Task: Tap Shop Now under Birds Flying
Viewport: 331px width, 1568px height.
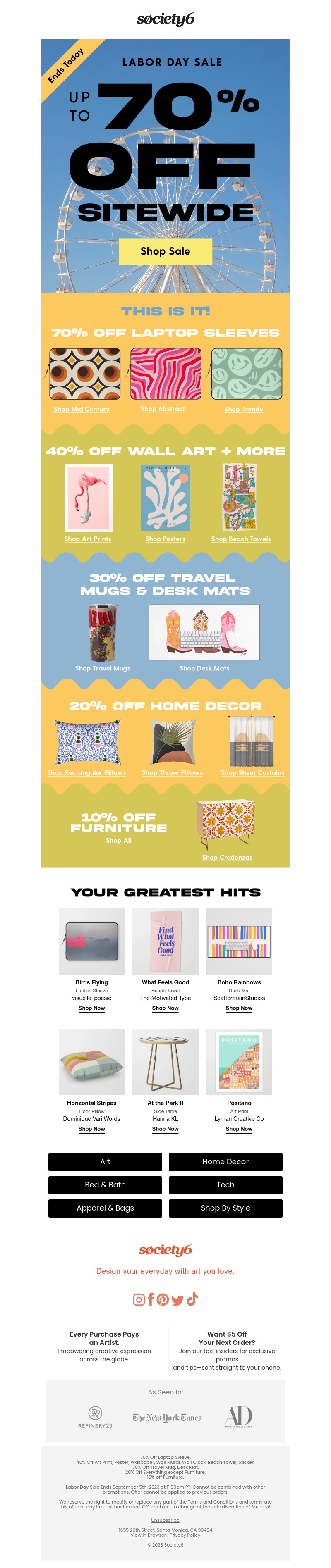Action: pyautogui.click(x=91, y=1008)
